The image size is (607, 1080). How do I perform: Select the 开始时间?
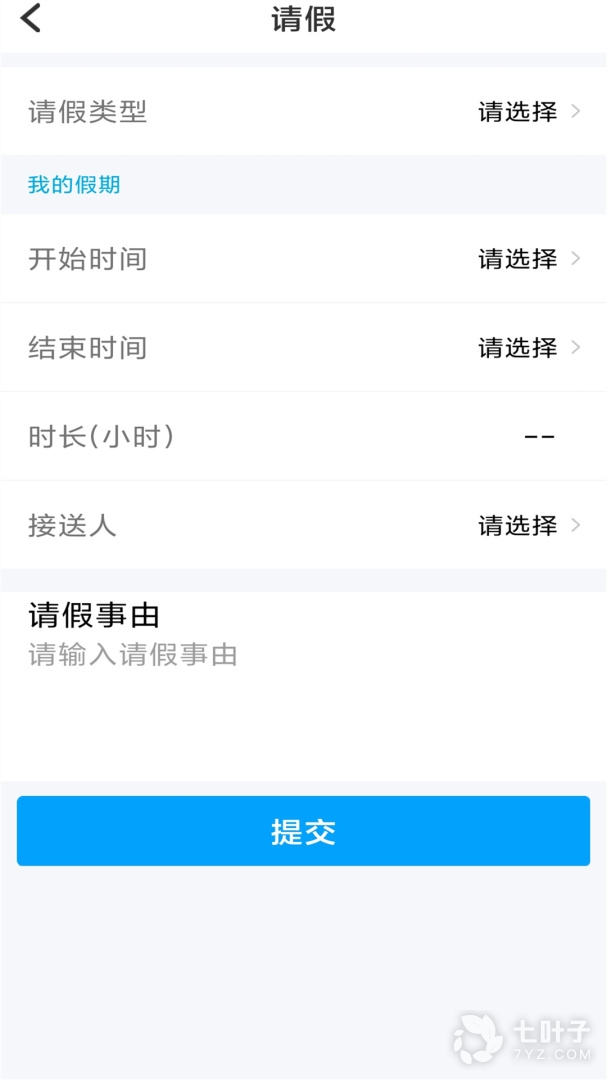pos(528,259)
